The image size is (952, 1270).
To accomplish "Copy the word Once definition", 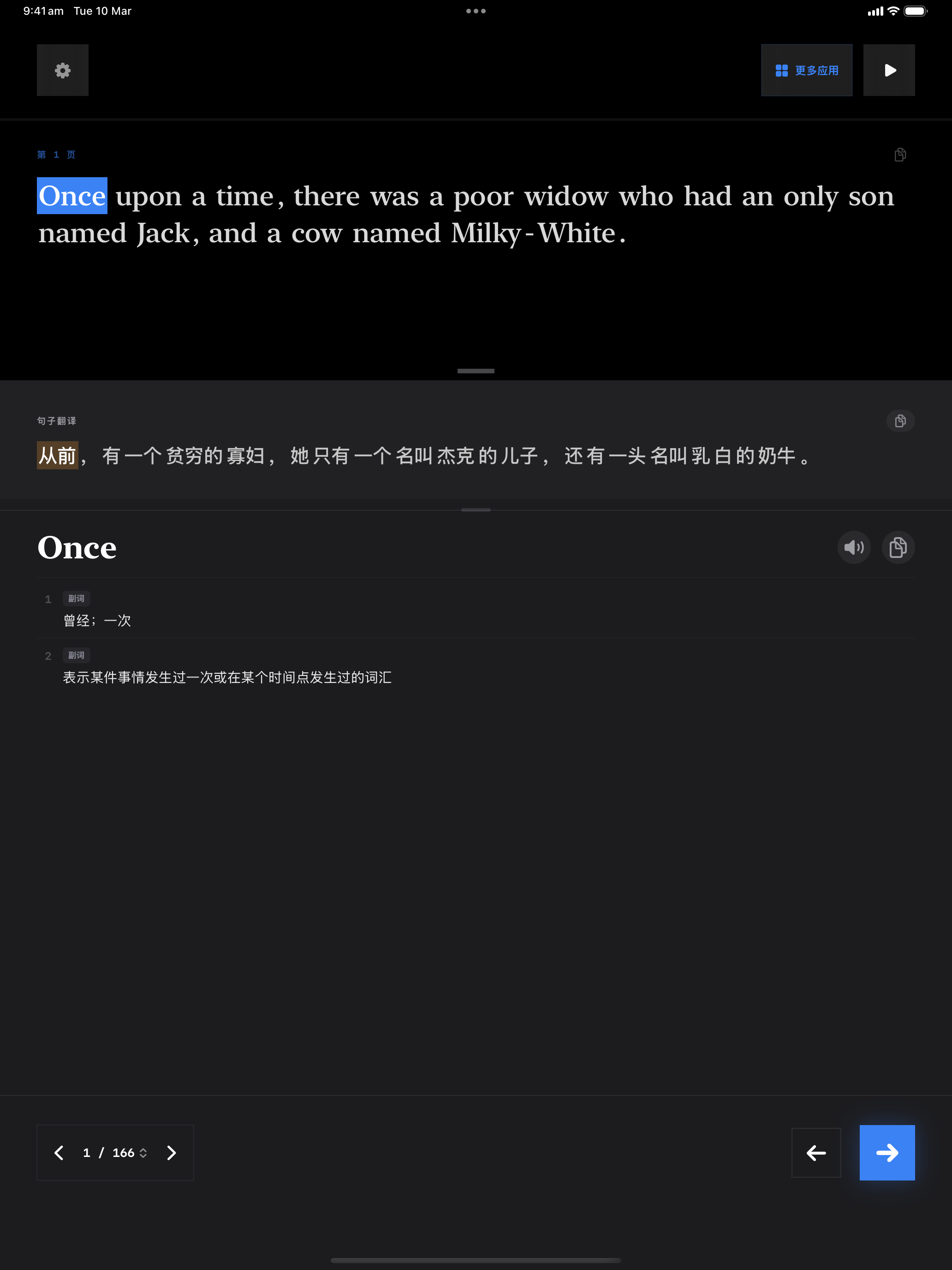I will [x=898, y=547].
